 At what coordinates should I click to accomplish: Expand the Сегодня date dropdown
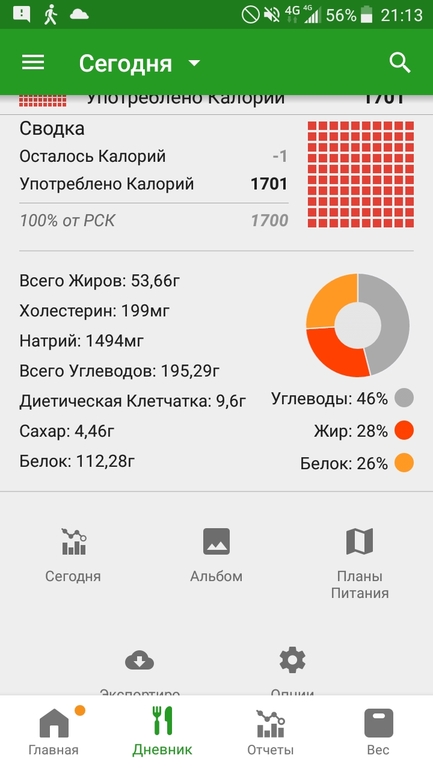(140, 63)
